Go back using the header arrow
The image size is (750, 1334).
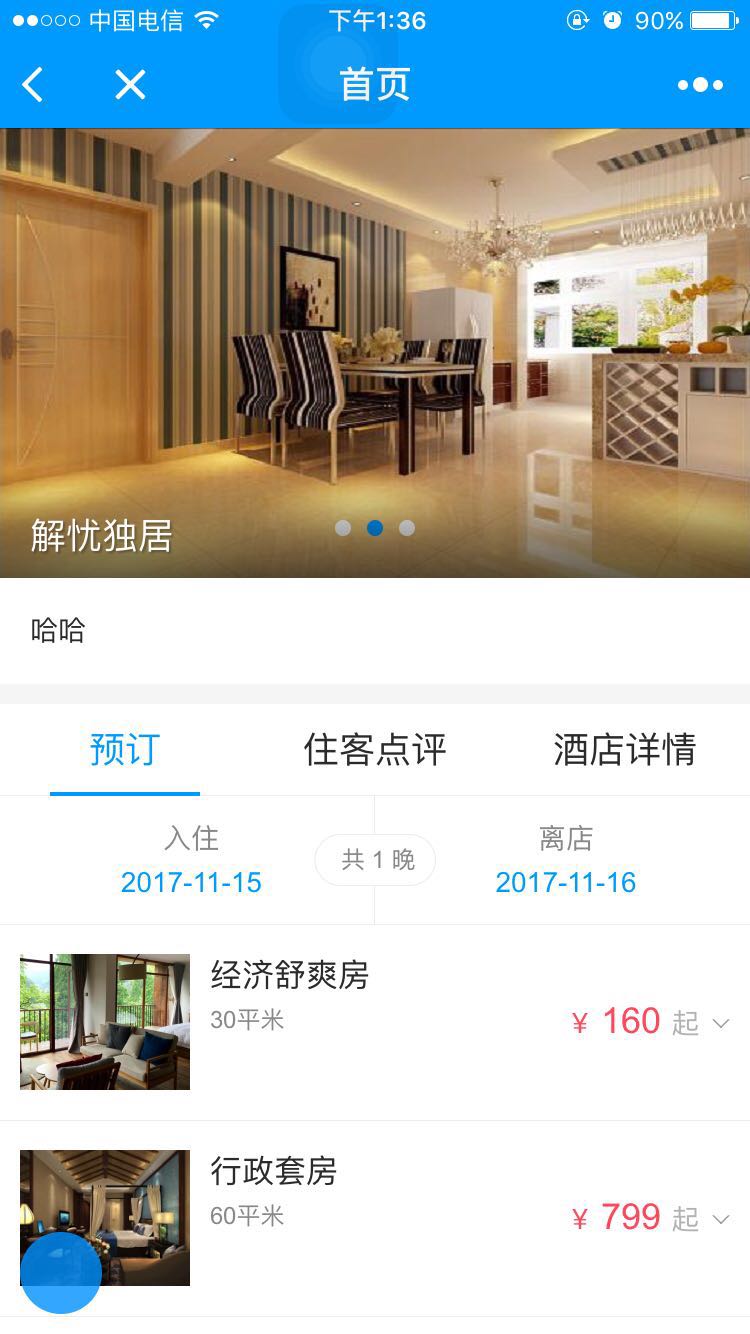coord(33,85)
